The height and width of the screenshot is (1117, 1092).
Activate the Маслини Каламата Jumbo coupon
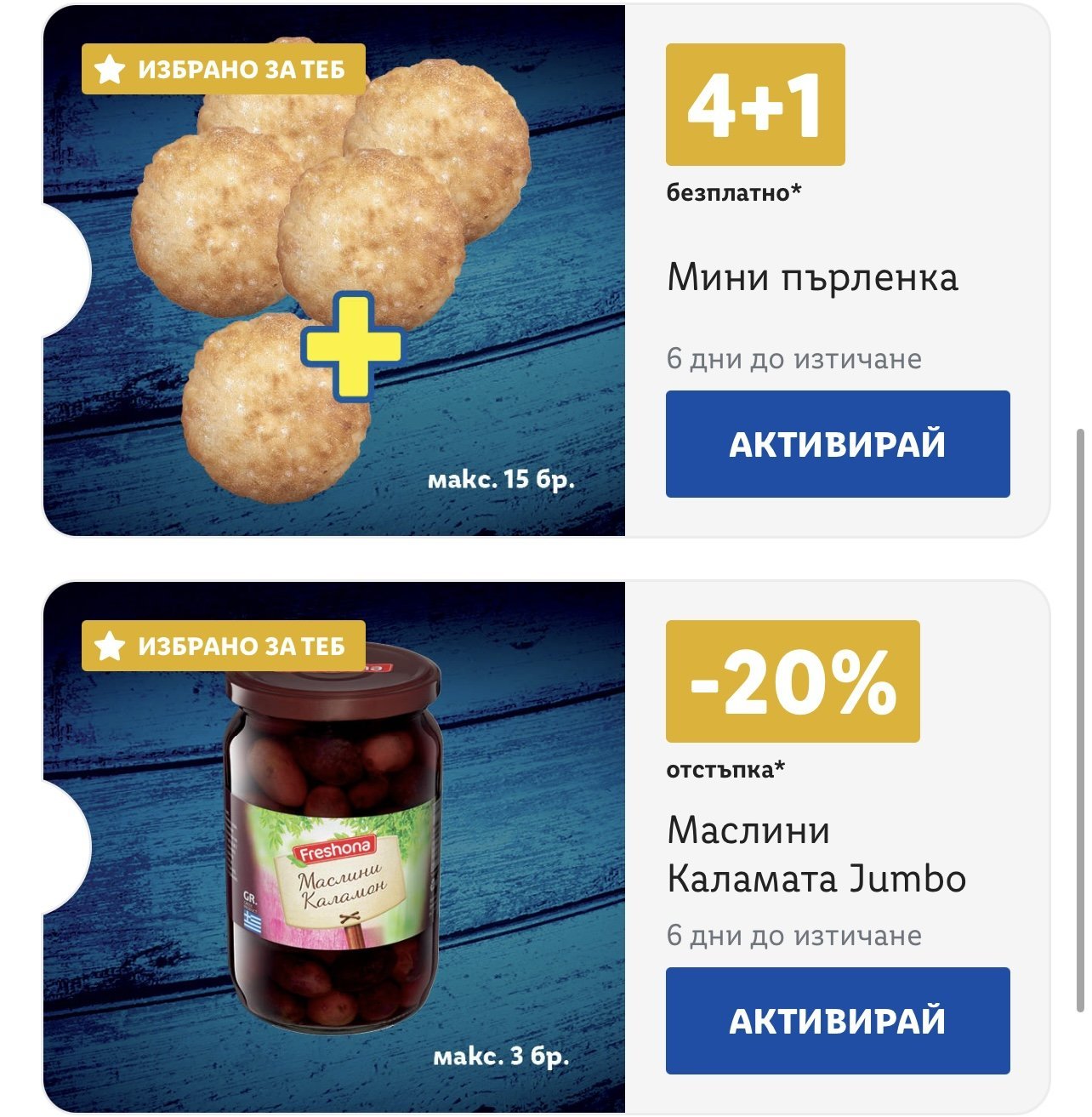coord(837,1020)
